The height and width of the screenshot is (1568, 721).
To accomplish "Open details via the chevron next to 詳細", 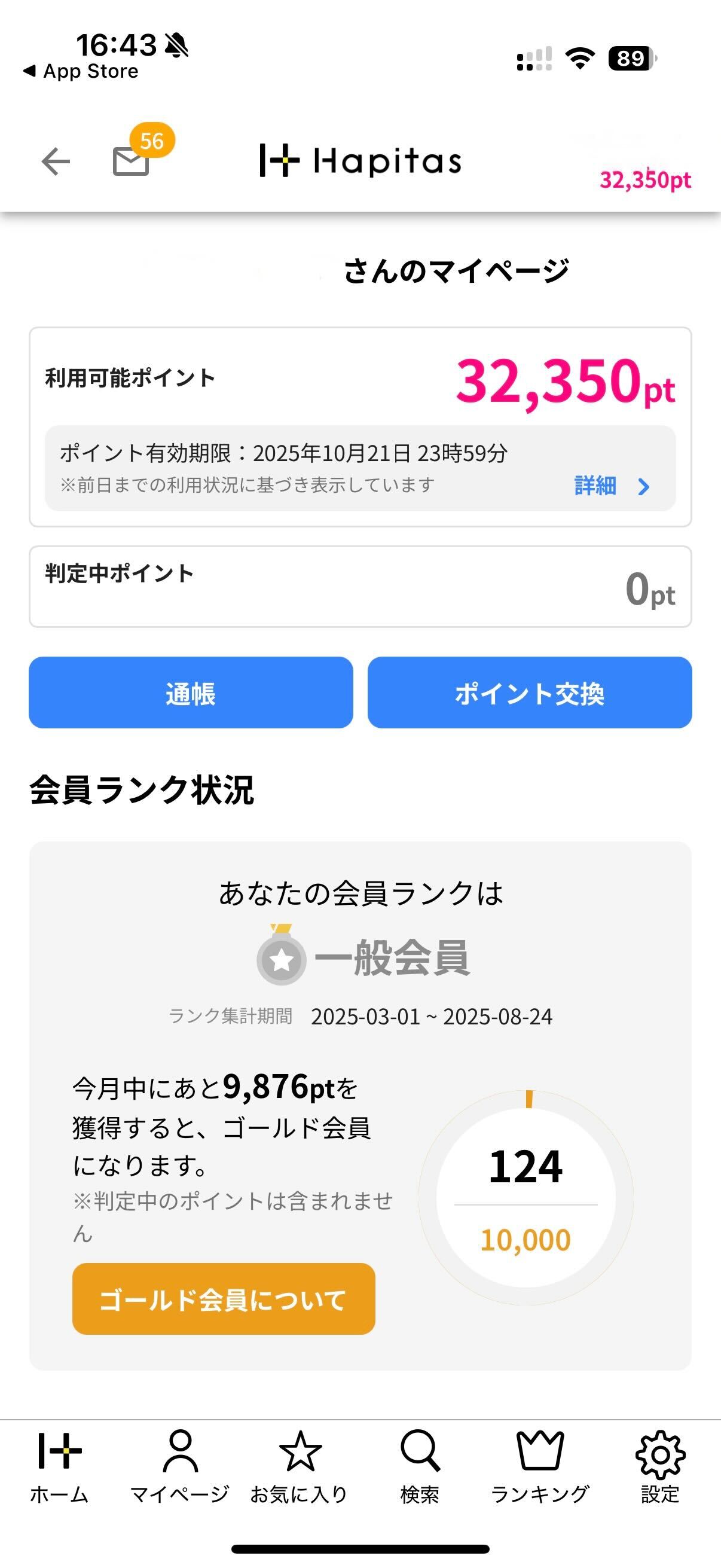I will 644,486.
